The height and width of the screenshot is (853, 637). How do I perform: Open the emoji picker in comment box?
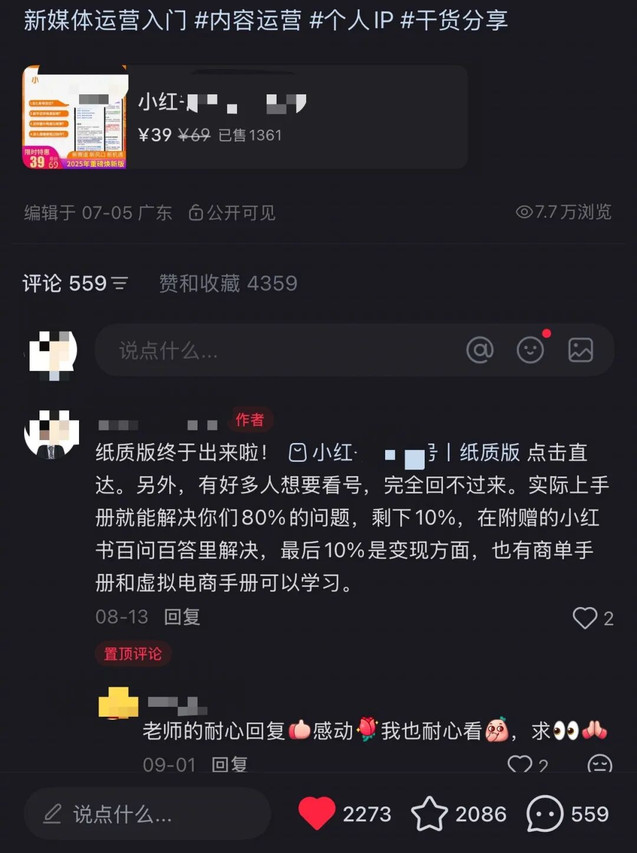(530, 349)
